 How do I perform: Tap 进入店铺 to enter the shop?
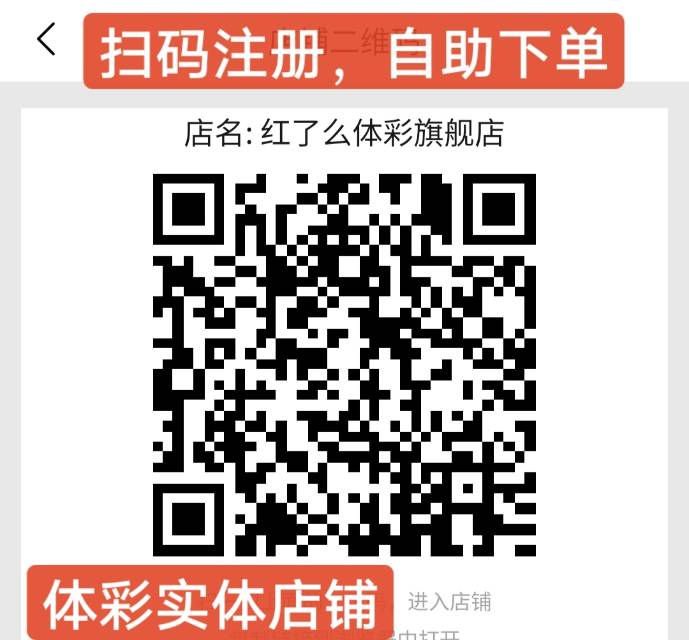[449, 602]
